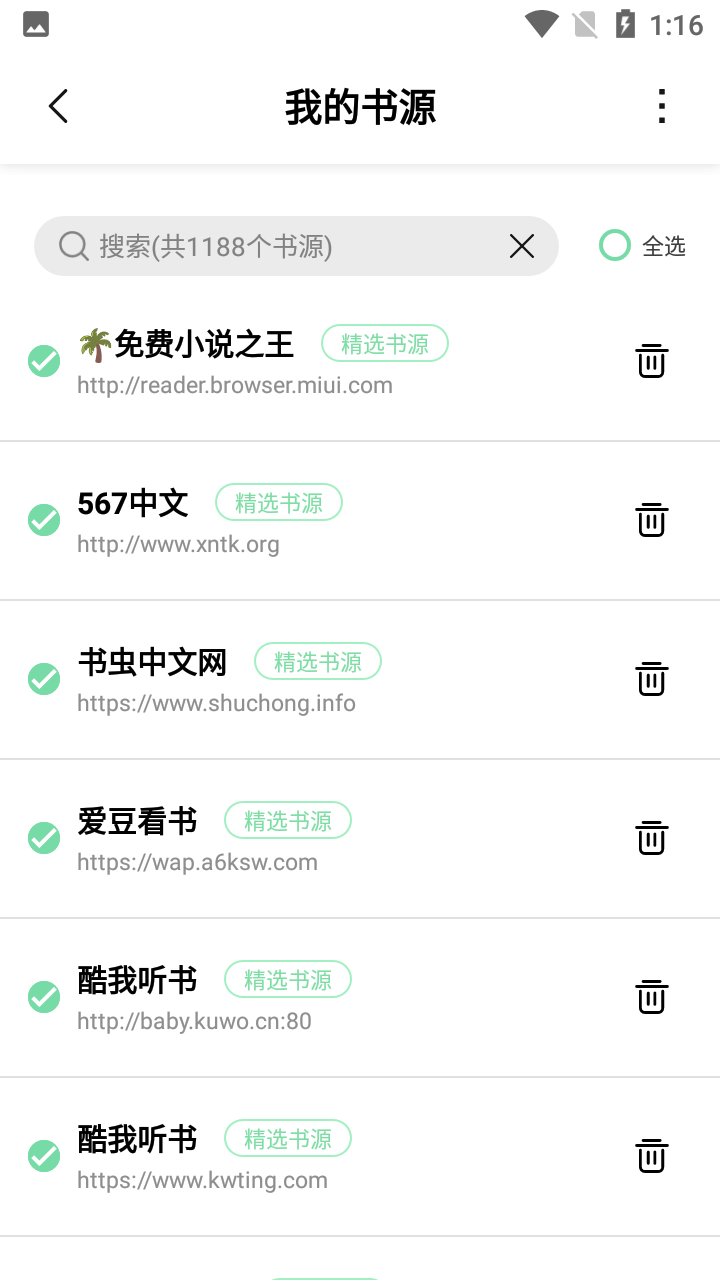Open the three-dot overflow menu

pos(661,106)
